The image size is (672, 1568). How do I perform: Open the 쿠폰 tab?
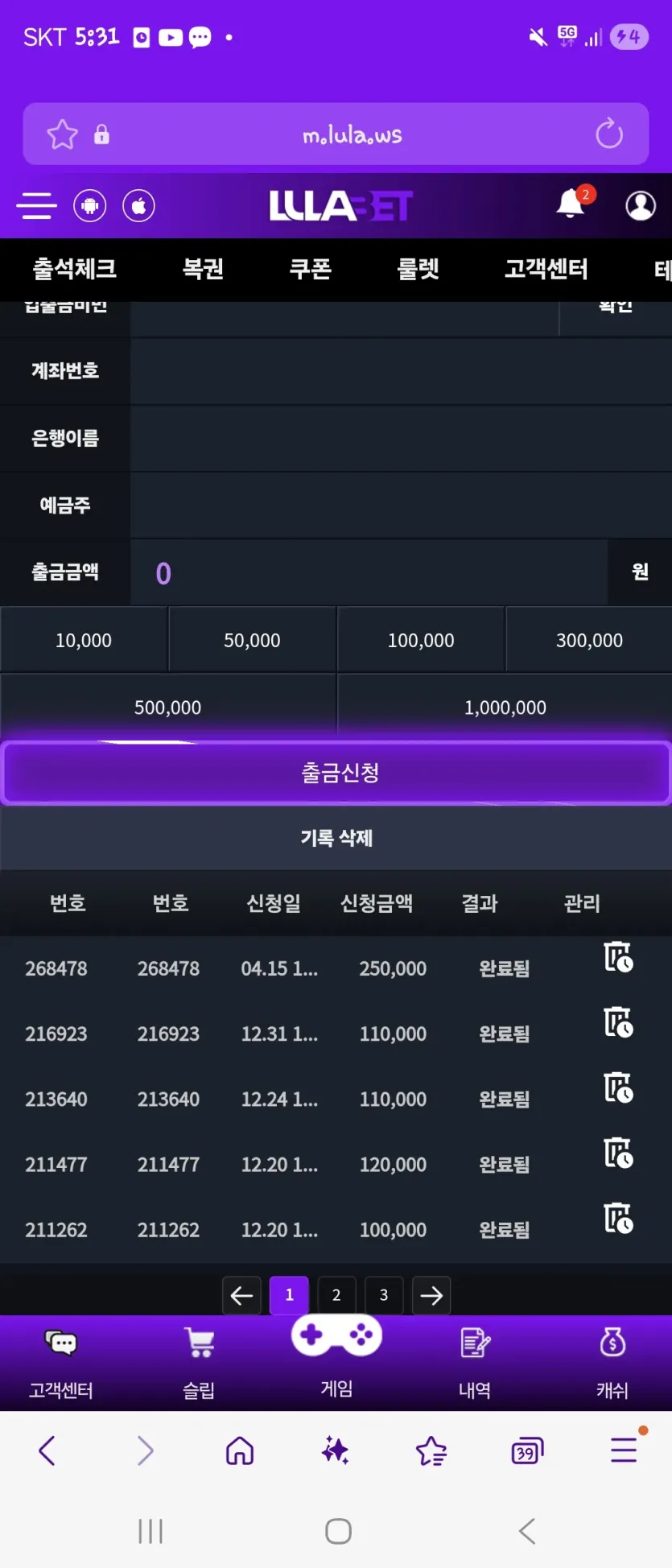[311, 269]
